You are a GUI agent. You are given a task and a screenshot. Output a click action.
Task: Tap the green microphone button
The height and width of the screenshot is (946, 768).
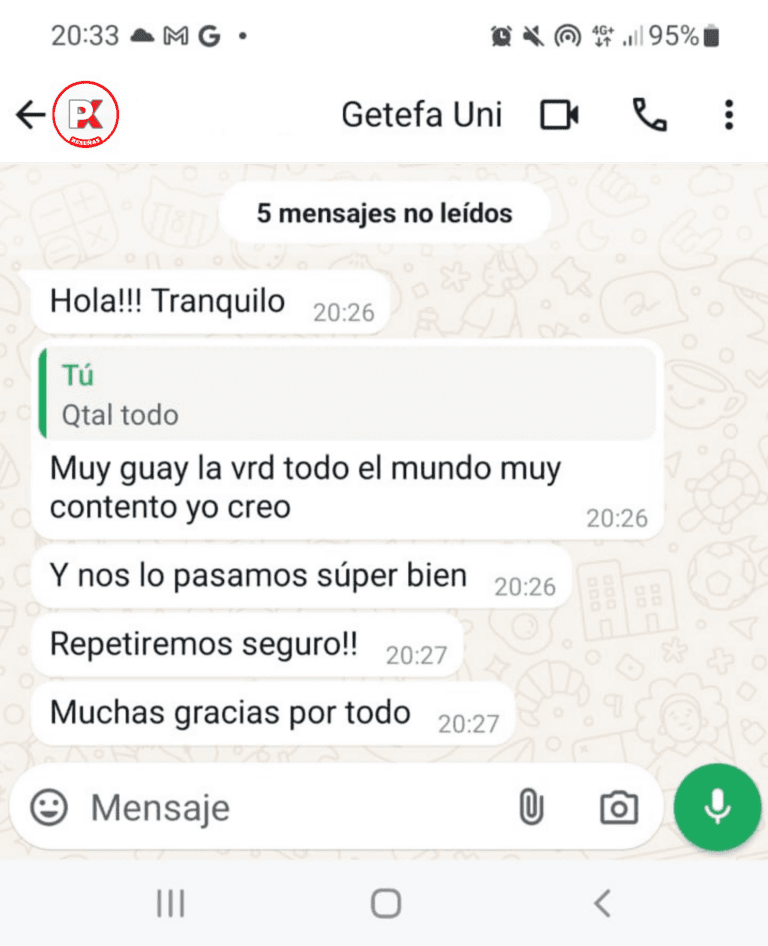(x=717, y=807)
